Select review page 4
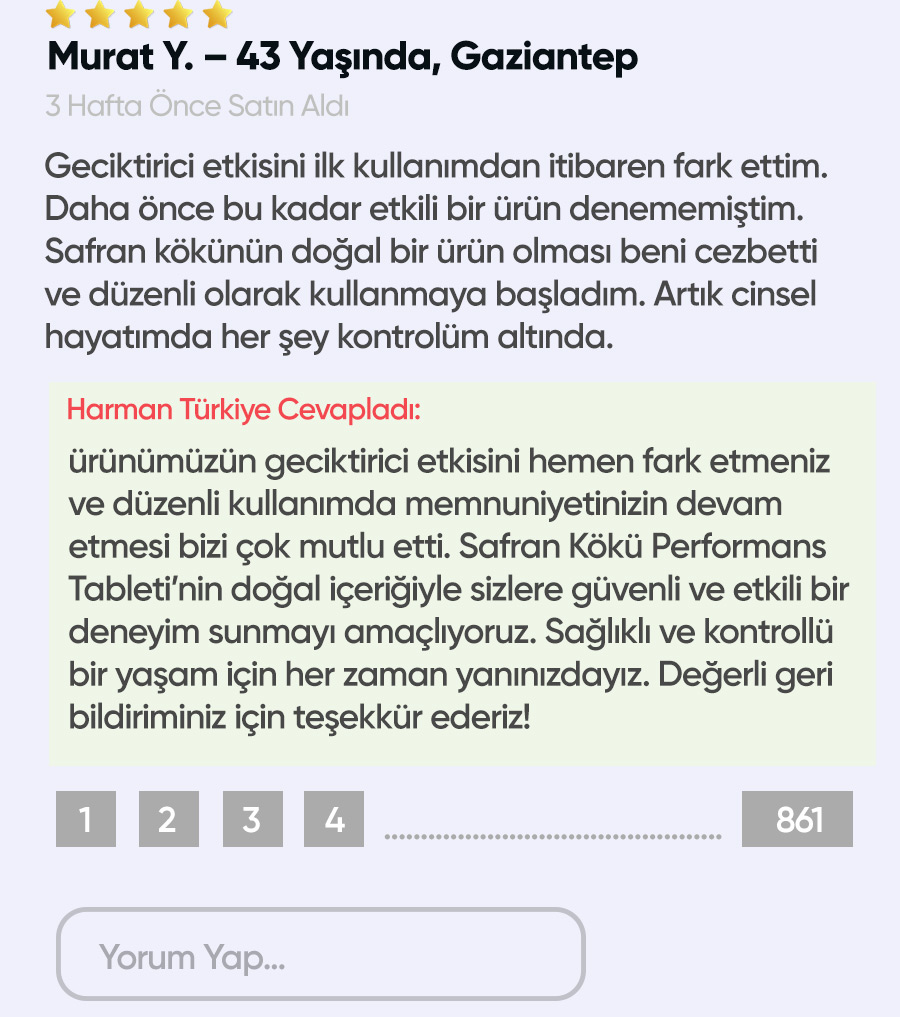The height and width of the screenshot is (1017, 900). click(334, 819)
